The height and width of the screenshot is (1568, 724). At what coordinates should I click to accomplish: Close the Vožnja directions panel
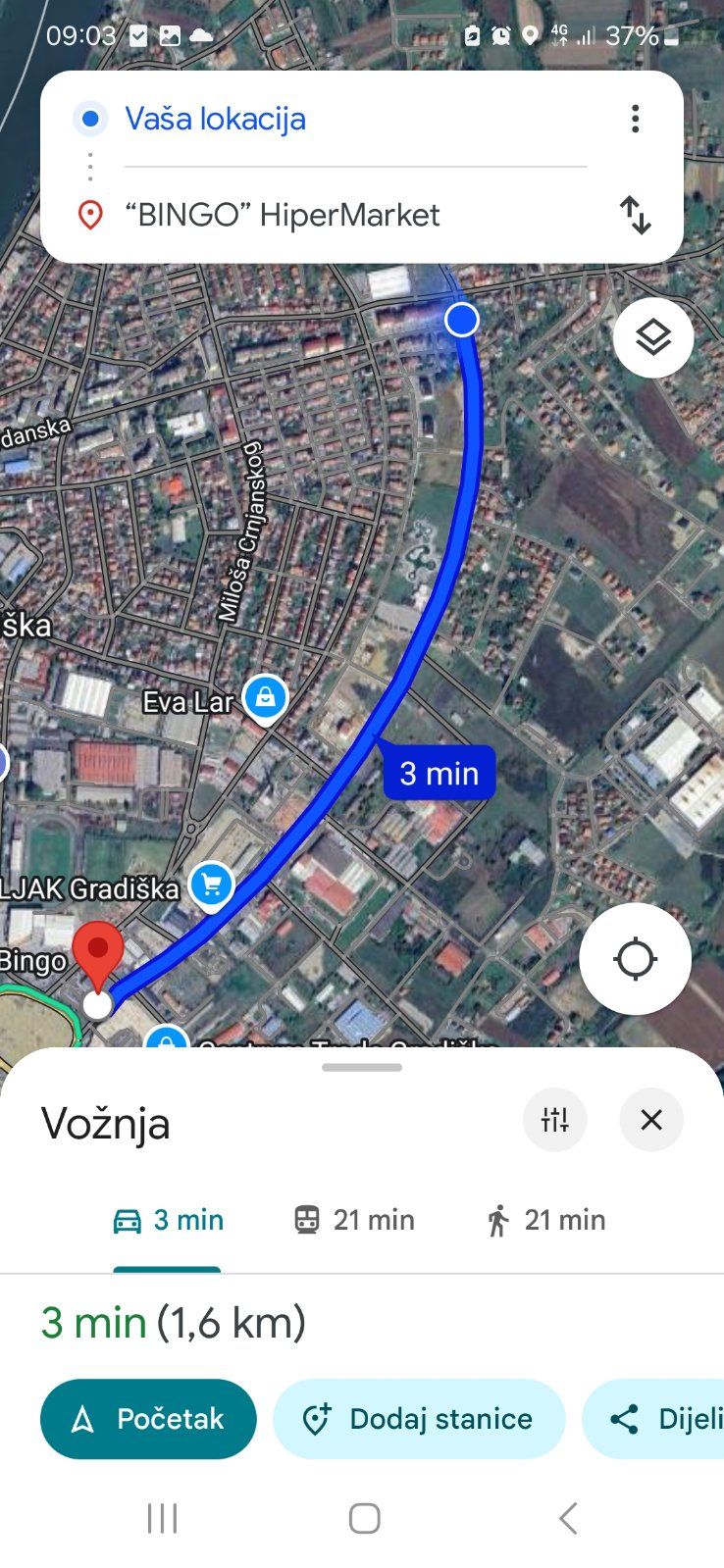point(651,1120)
